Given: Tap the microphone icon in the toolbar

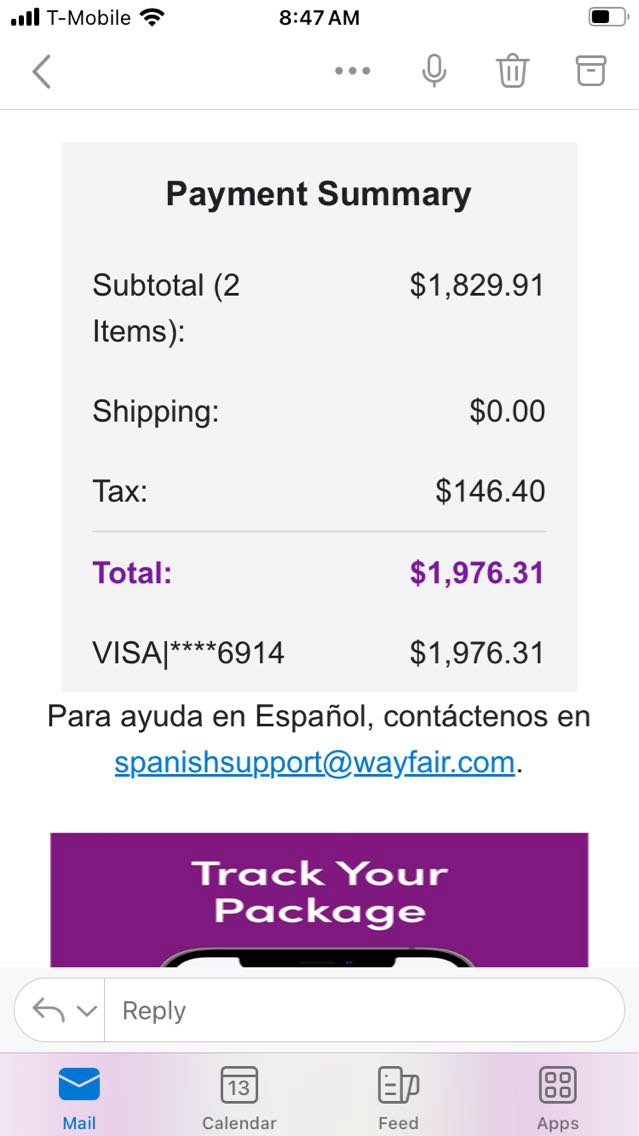Looking at the screenshot, I should 434,71.
